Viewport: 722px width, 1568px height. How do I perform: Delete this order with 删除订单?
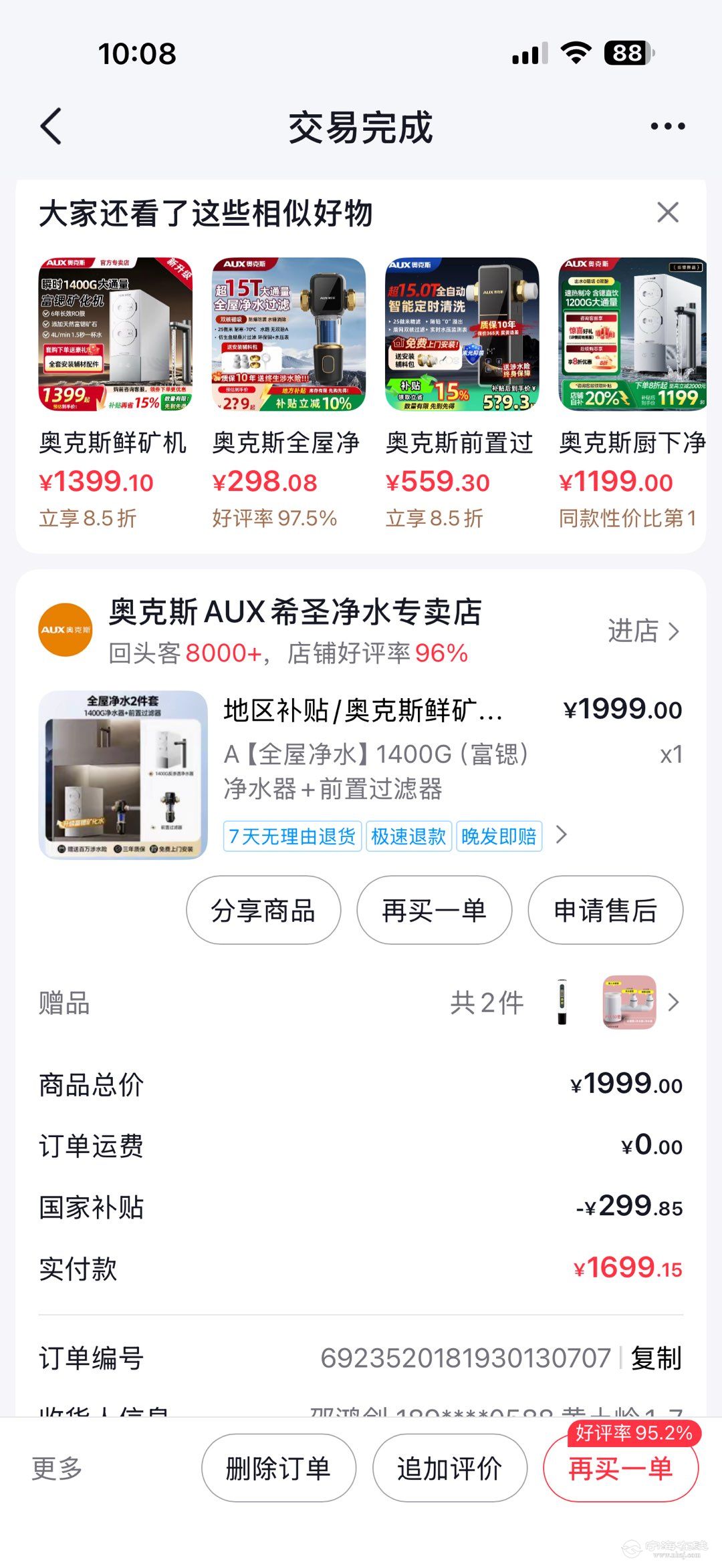pyautogui.click(x=278, y=1468)
